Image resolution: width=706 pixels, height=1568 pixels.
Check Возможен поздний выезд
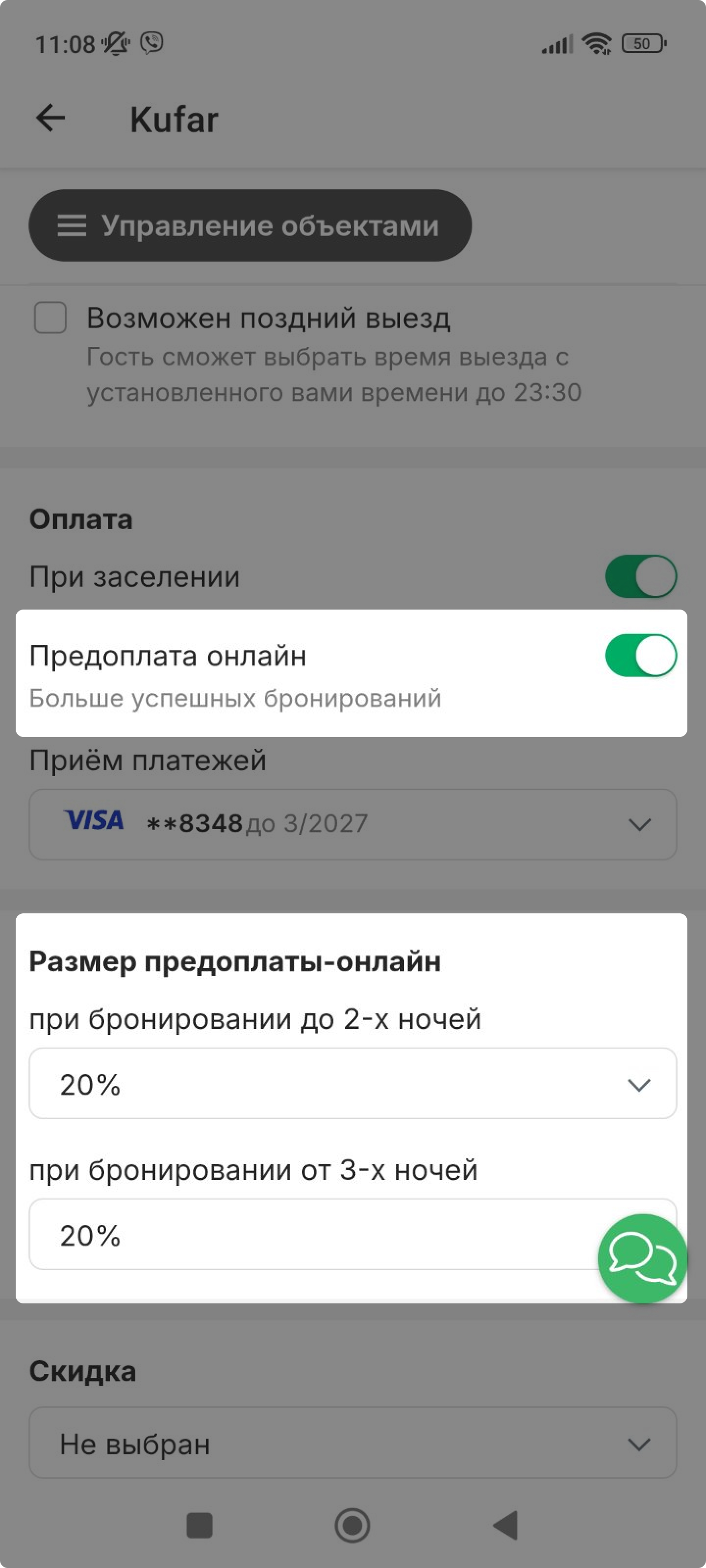click(50, 318)
